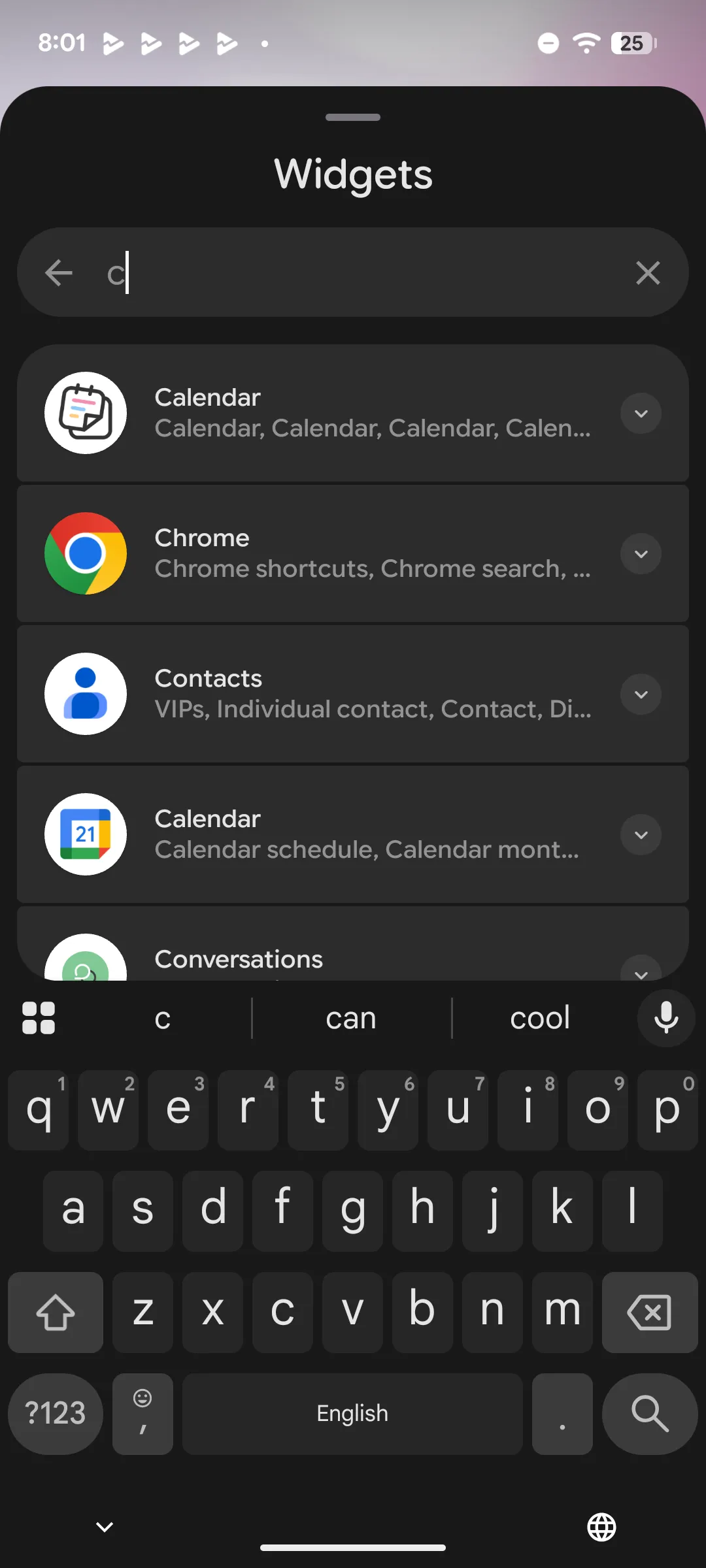Clear the search with the X button
The image size is (706, 1568).
coord(648,273)
